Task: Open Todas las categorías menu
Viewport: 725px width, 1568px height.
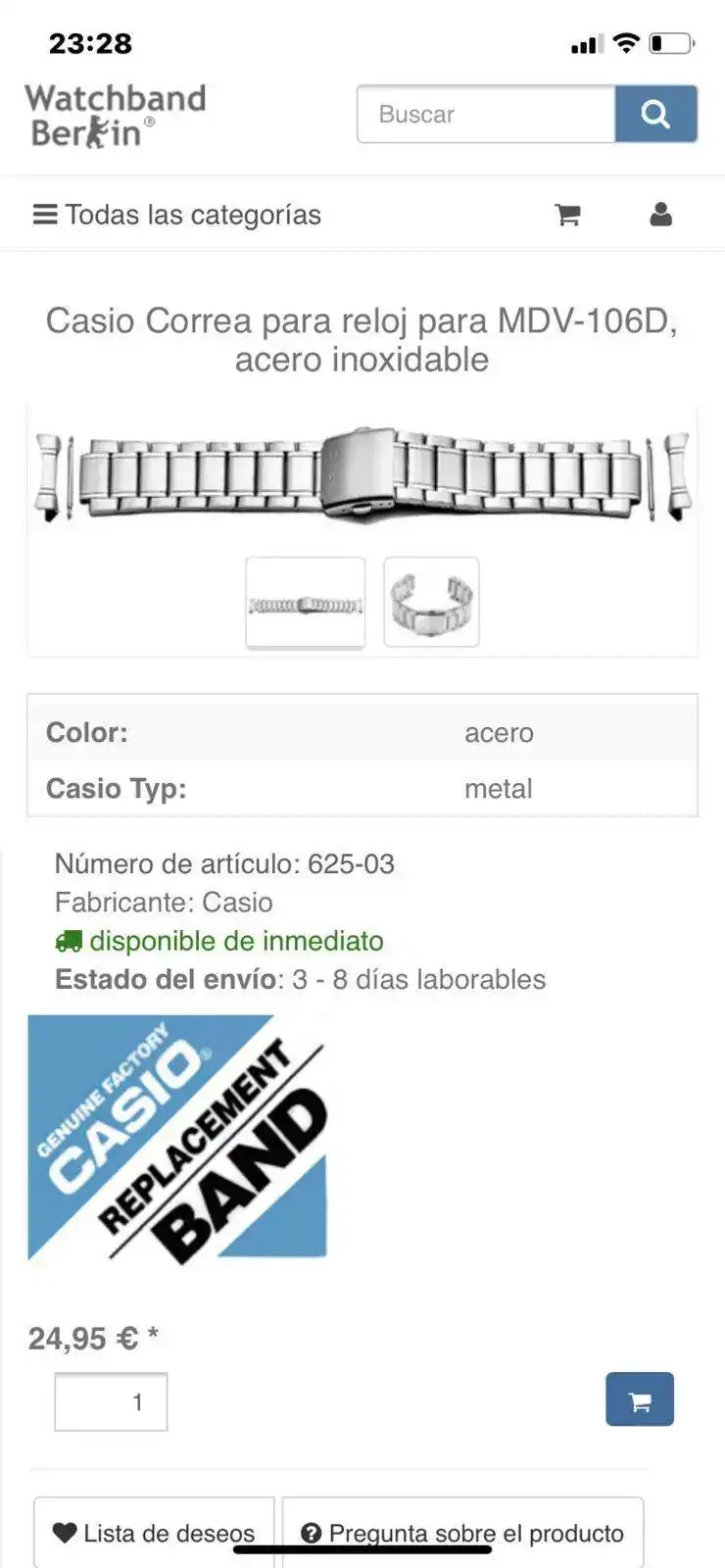Action: tap(177, 215)
